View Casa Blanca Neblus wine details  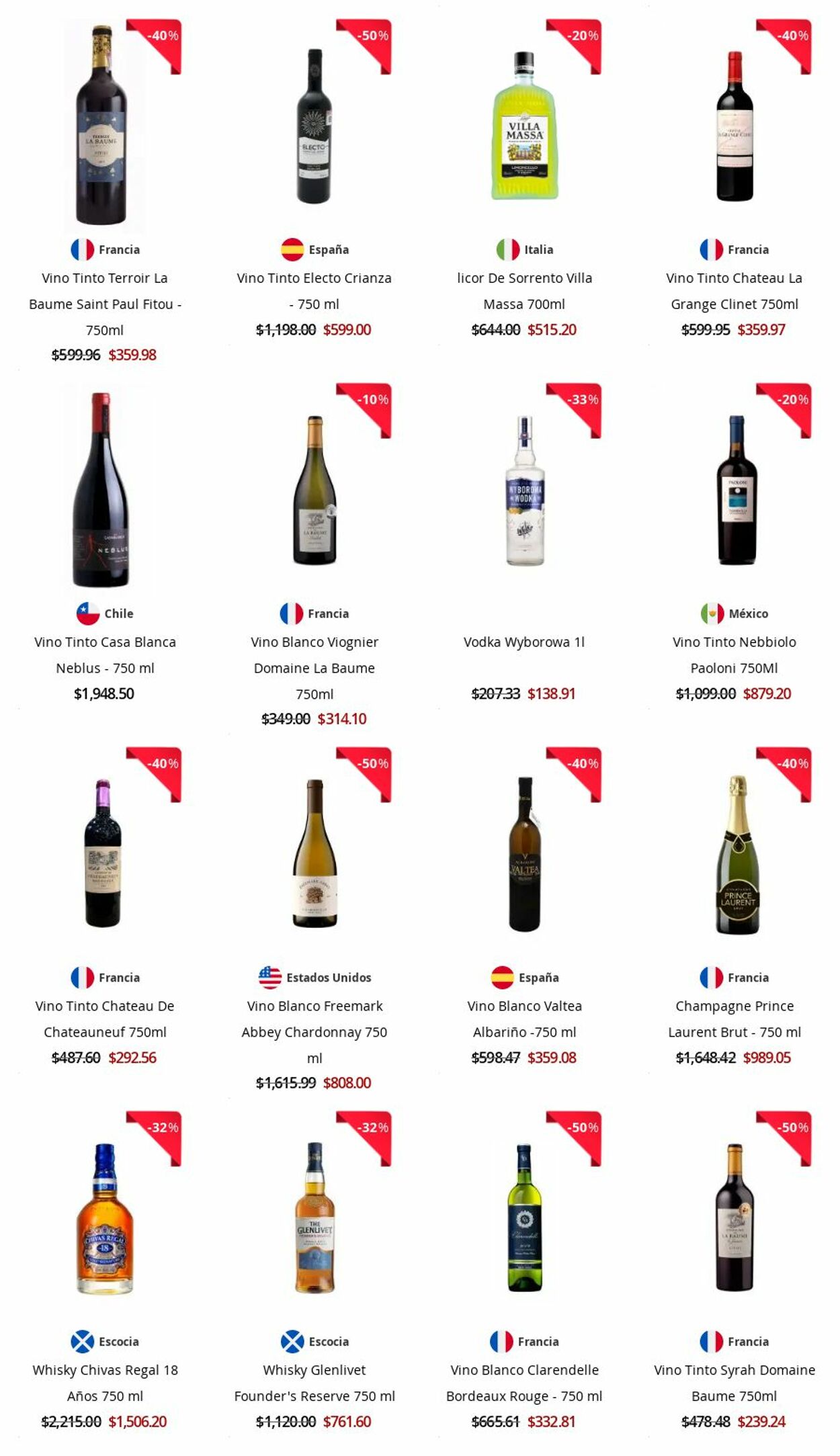pos(105,654)
